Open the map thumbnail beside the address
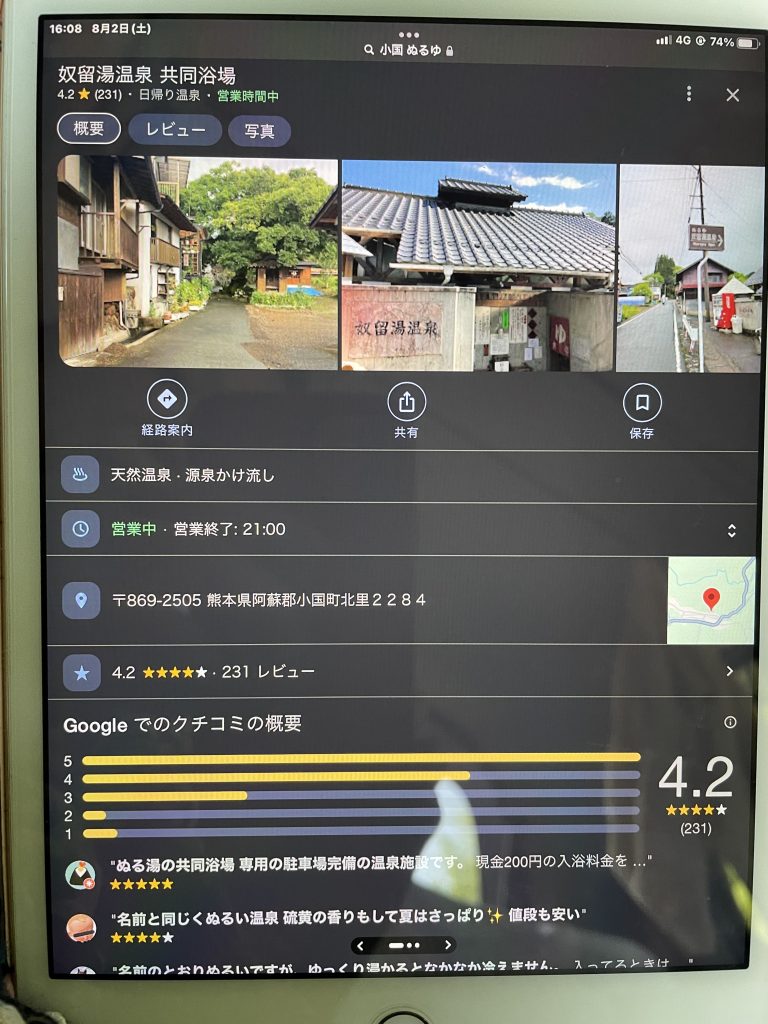The width and height of the screenshot is (768, 1024). click(x=711, y=600)
